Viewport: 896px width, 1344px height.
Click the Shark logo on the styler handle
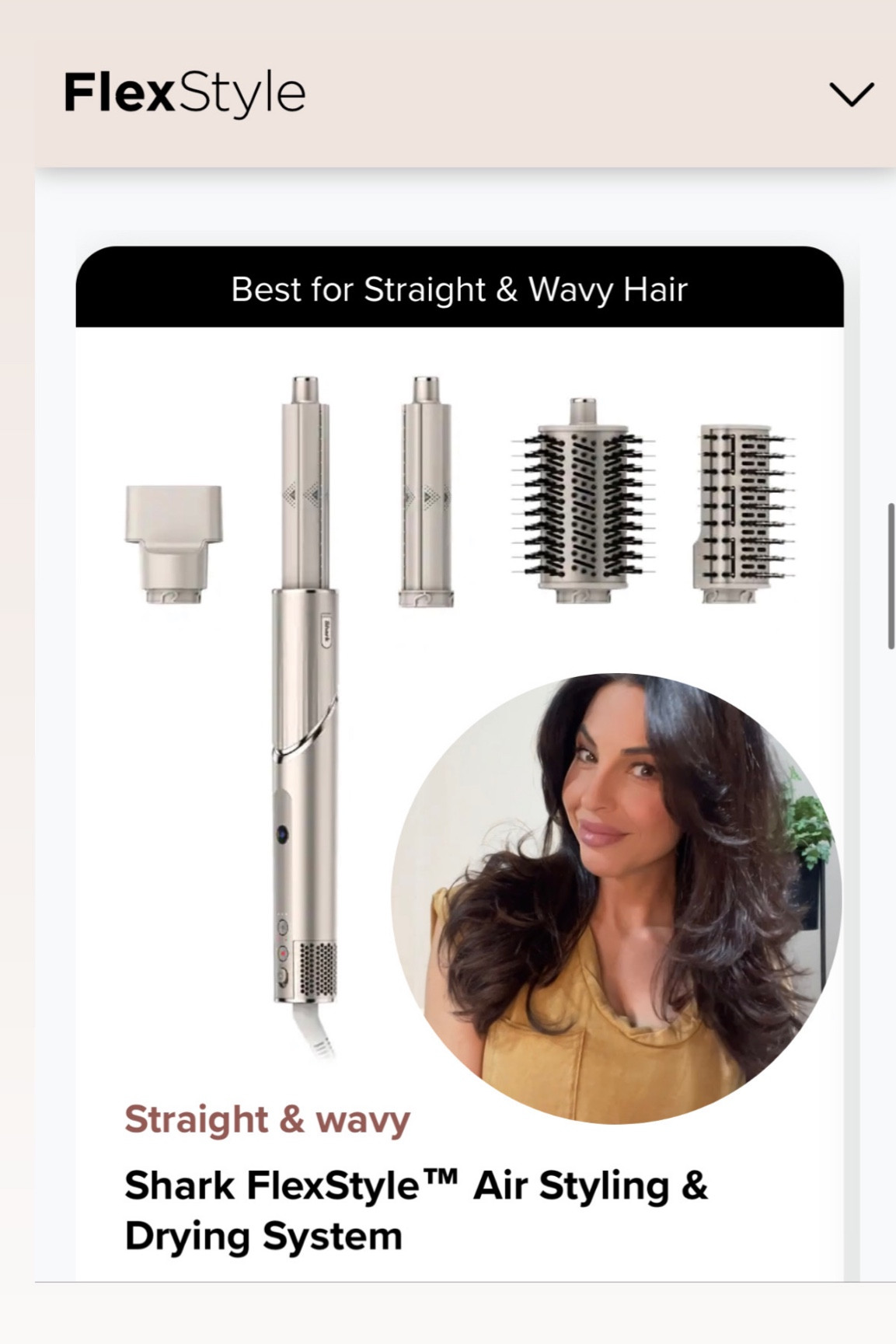point(326,631)
